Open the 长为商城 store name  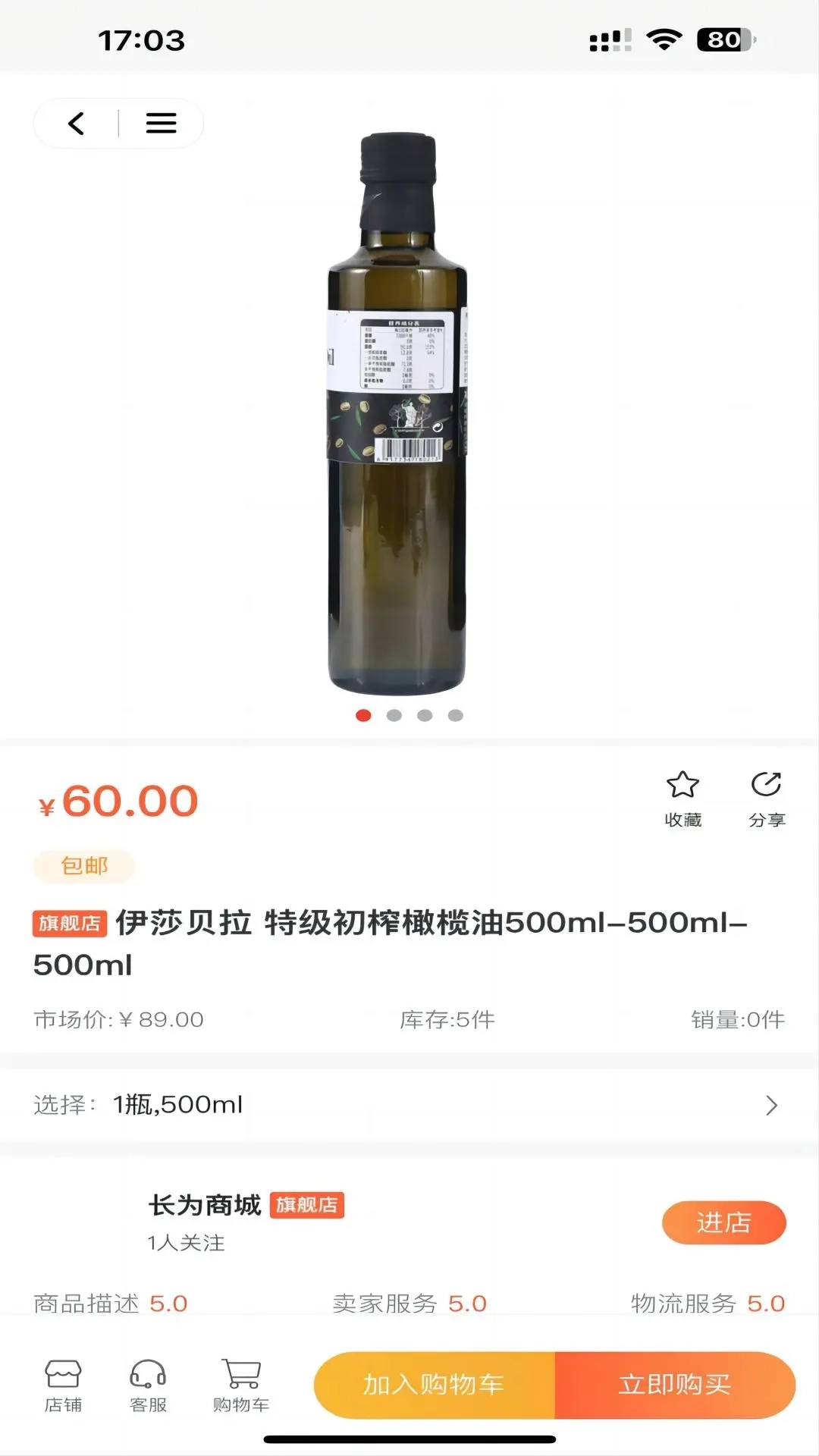(x=205, y=1206)
